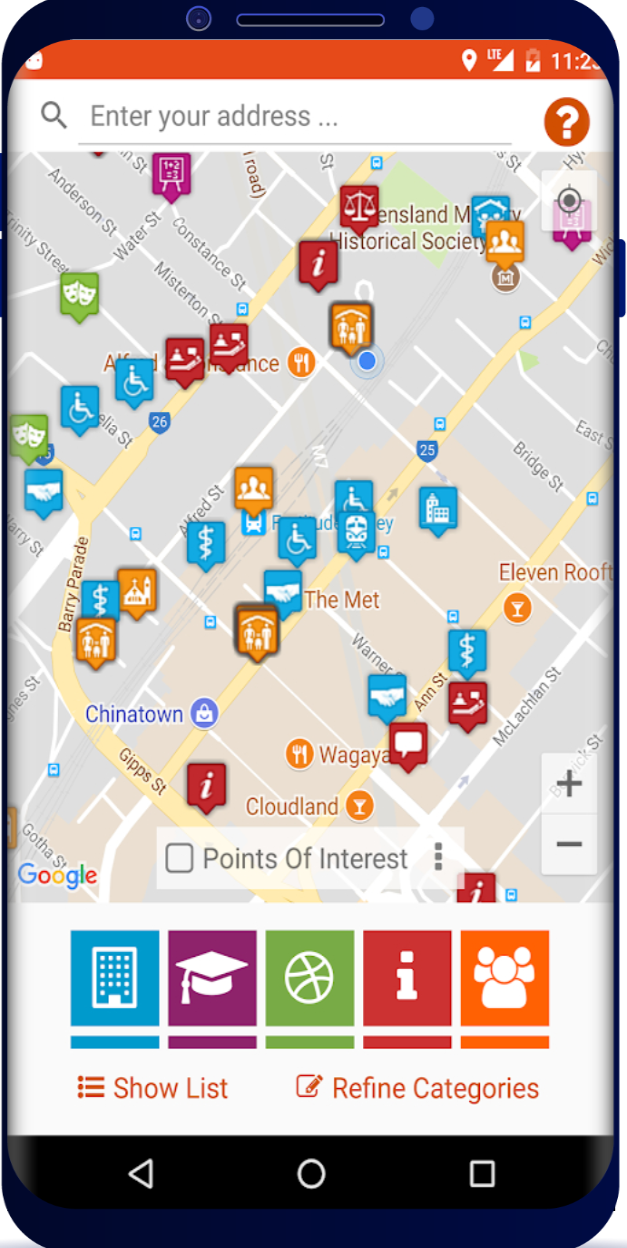Tap the red scales of justice marker

(x=359, y=208)
